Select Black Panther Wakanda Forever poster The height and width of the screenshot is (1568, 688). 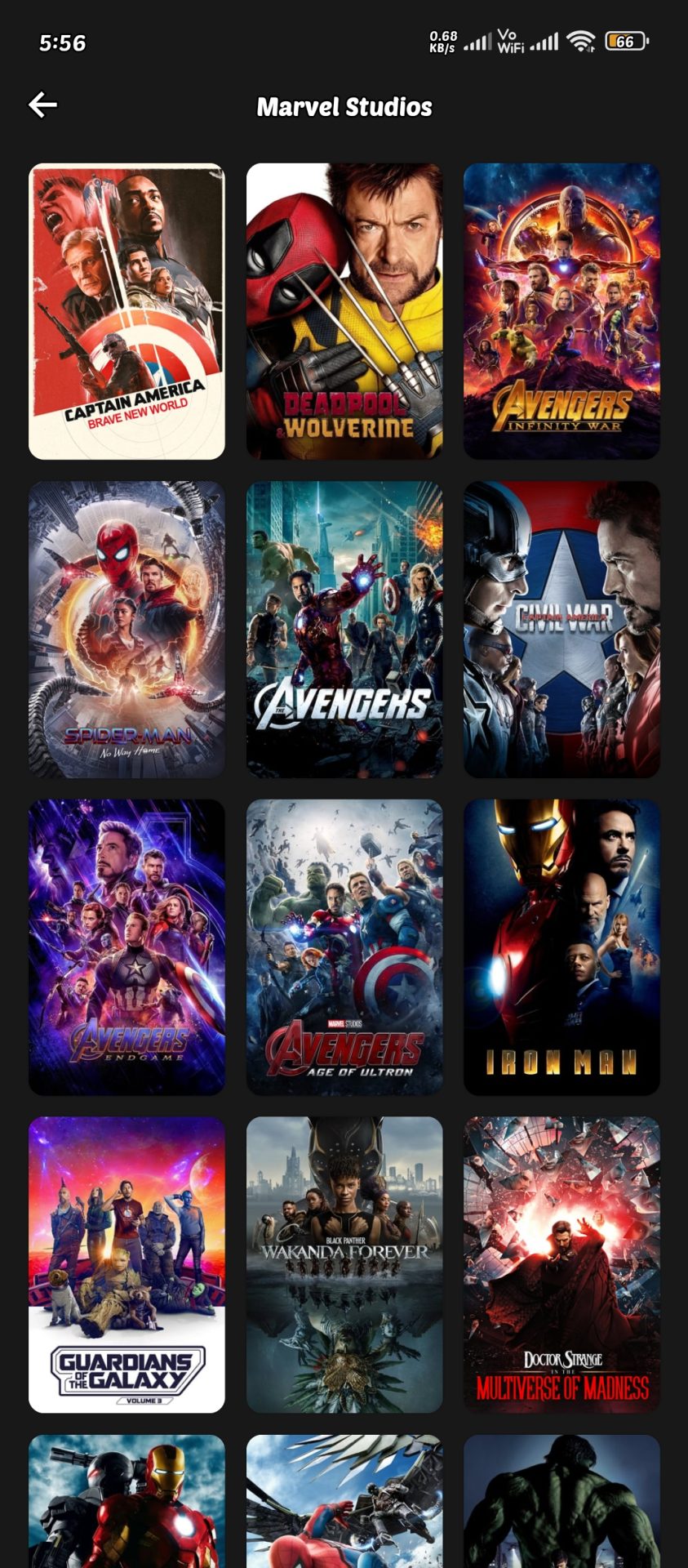(x=344, y=1264)
